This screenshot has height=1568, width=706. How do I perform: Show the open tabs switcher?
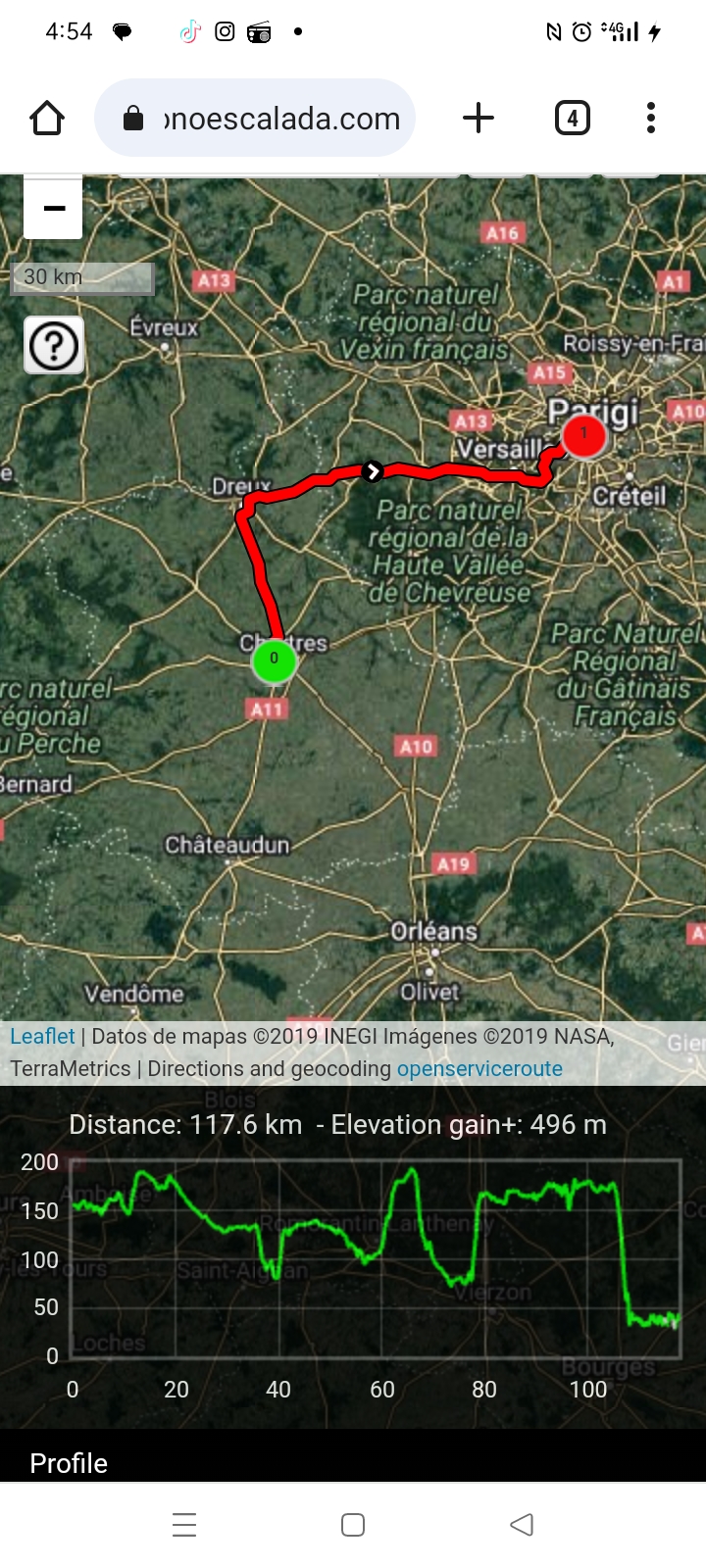tap(572, 119)
